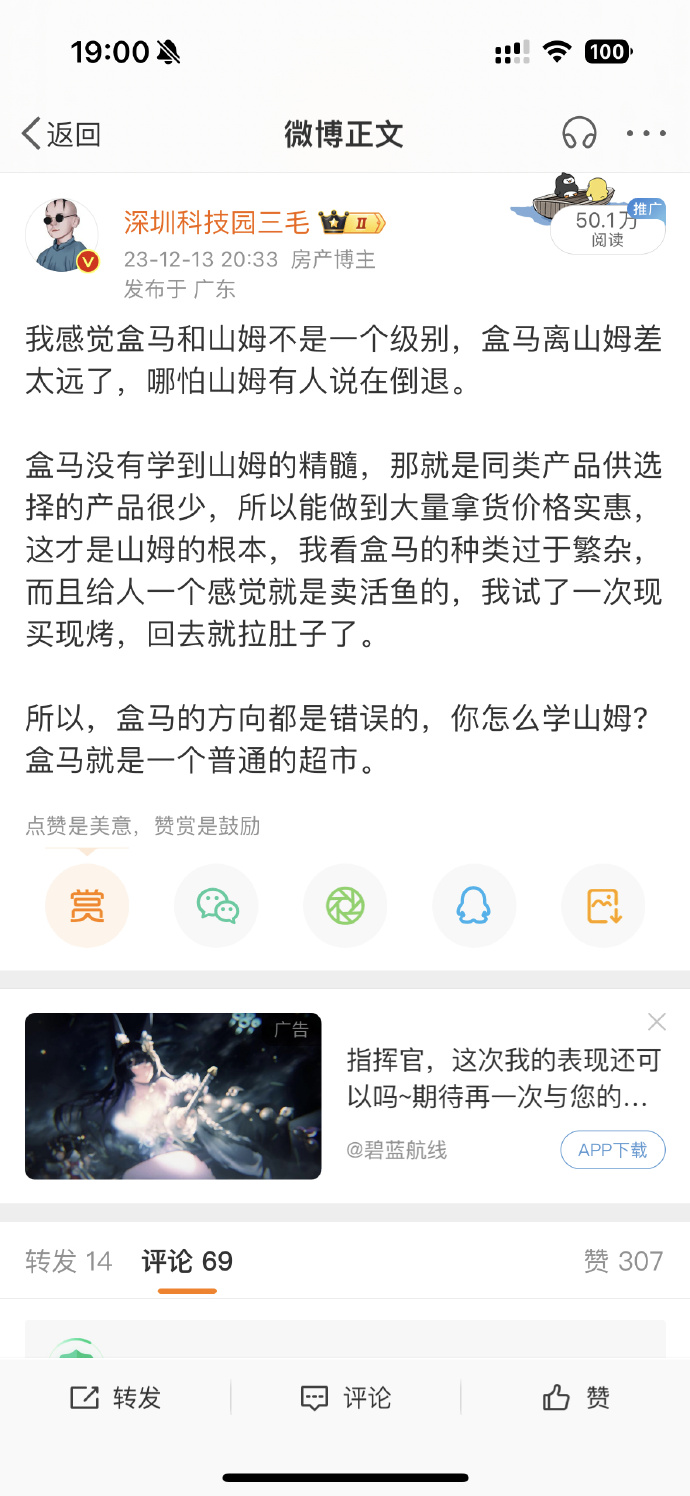Viewport: 690px width, 1496px height.
Task: Switch to the 转发 14 tab
Action: point(68,1261)
